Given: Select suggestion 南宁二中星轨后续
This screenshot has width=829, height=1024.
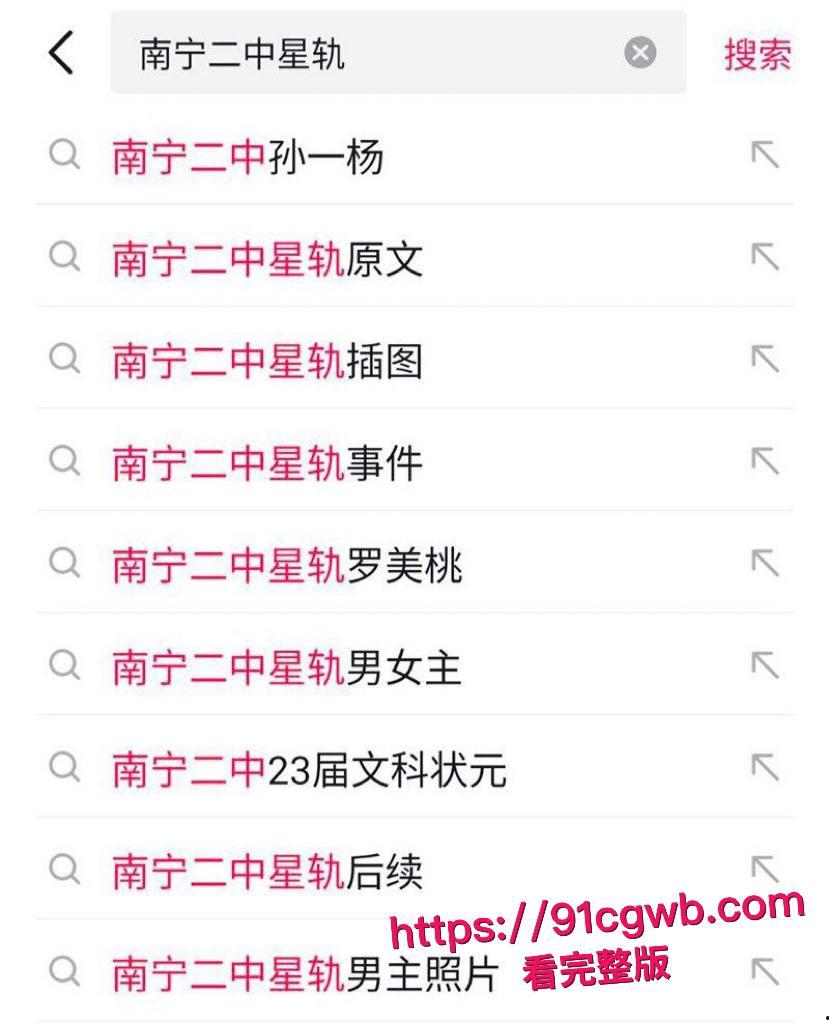Looking at the screenshot, I should (x=270, y=869).
